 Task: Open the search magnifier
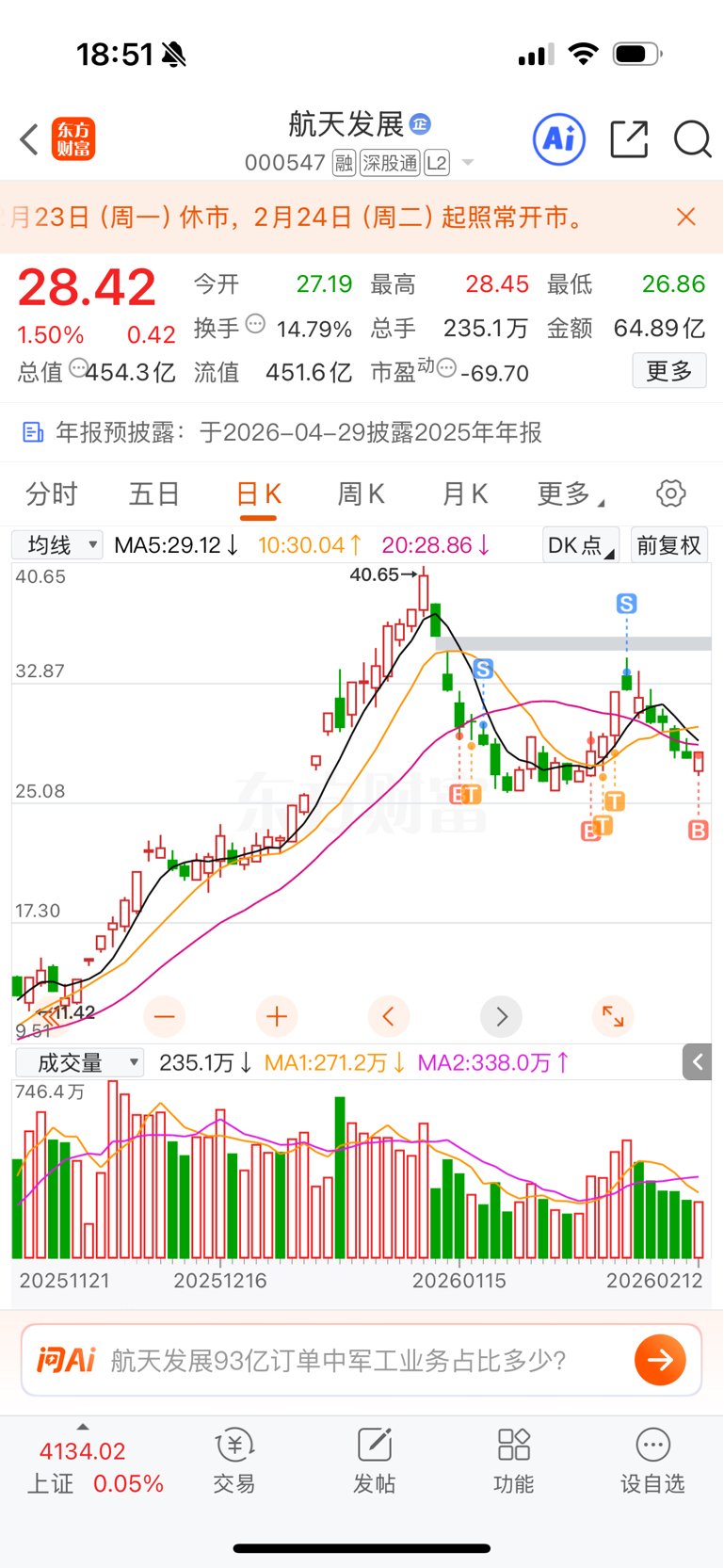(x=692, y=140)
